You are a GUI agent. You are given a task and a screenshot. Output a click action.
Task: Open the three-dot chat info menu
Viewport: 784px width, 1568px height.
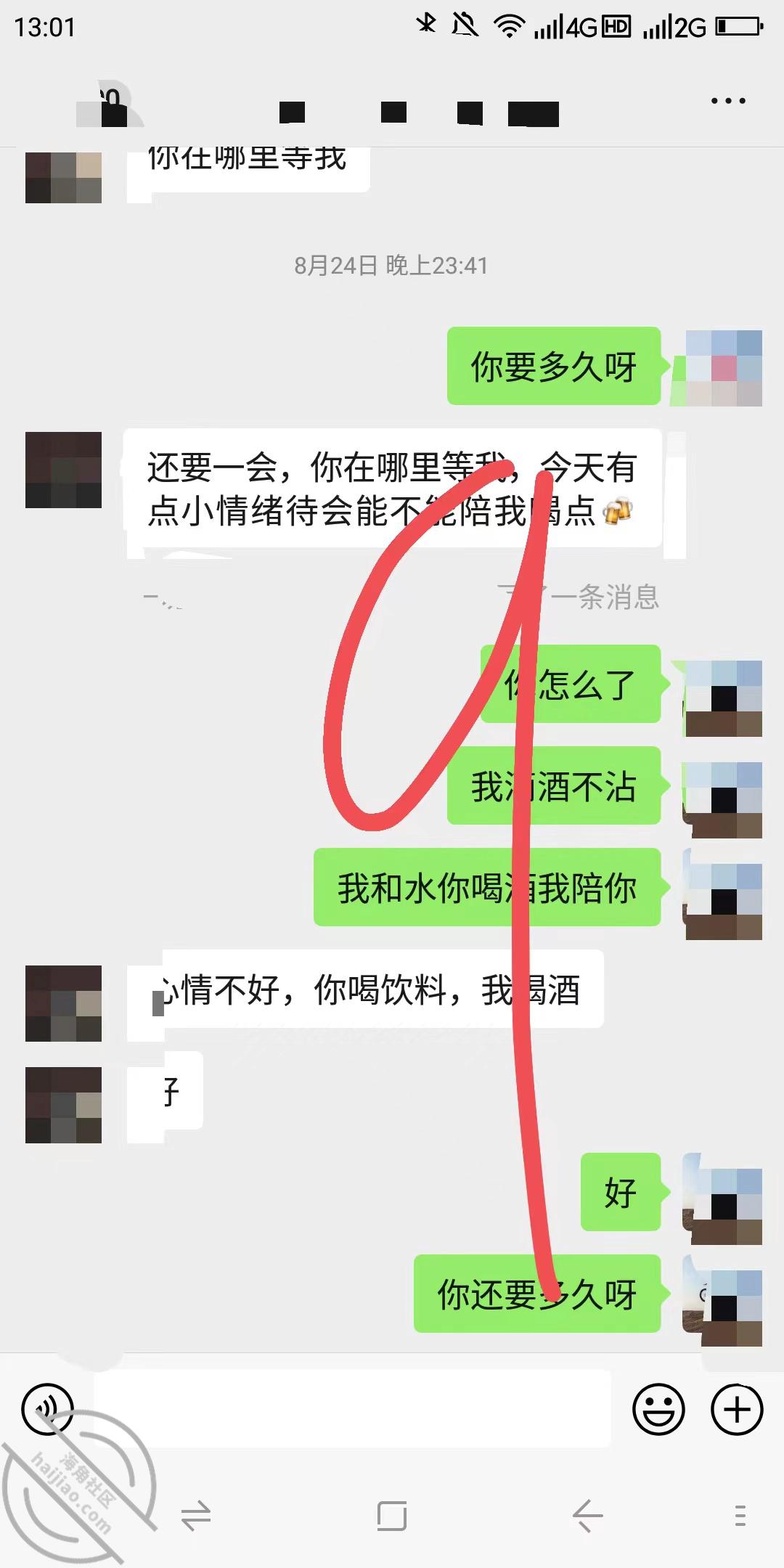coord(728,101)
